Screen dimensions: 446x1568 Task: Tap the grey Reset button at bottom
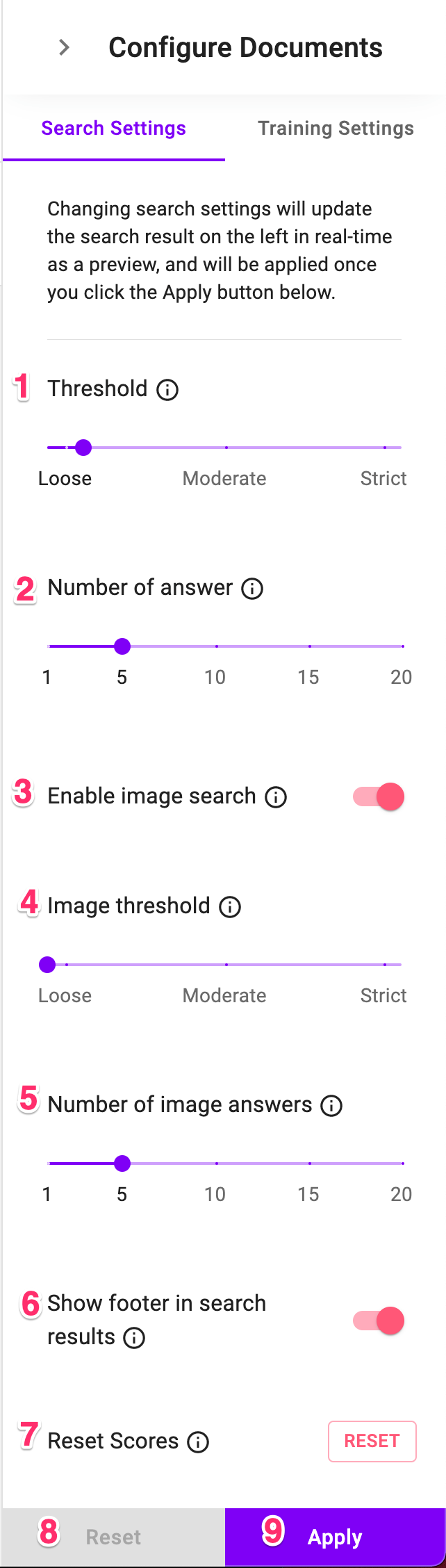tap(113, 1537)
